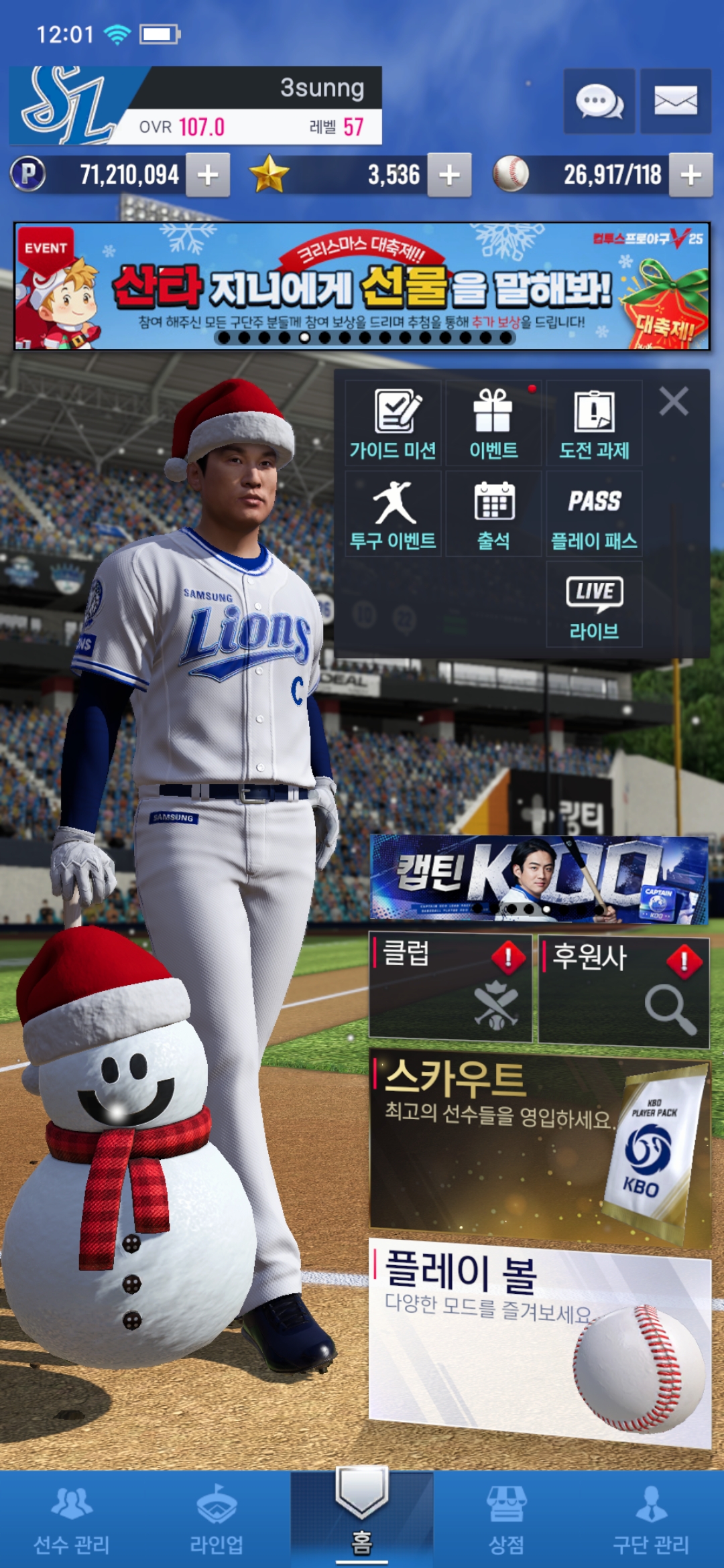The image size is (724, 1568).
Task: Open 가이드 미션 (Guide Mission)
Action: click(x=394, y=423)
